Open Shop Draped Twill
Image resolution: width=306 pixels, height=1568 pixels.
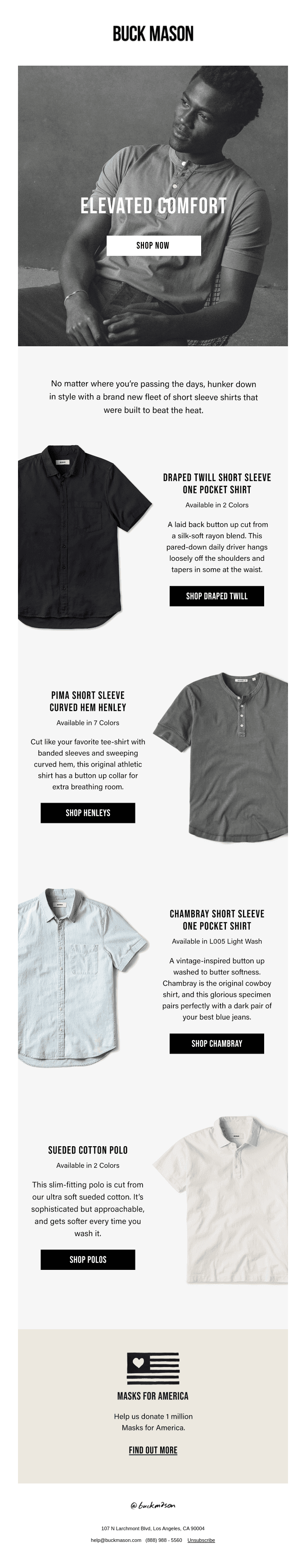pyautogui.click(x=216, y=596)
